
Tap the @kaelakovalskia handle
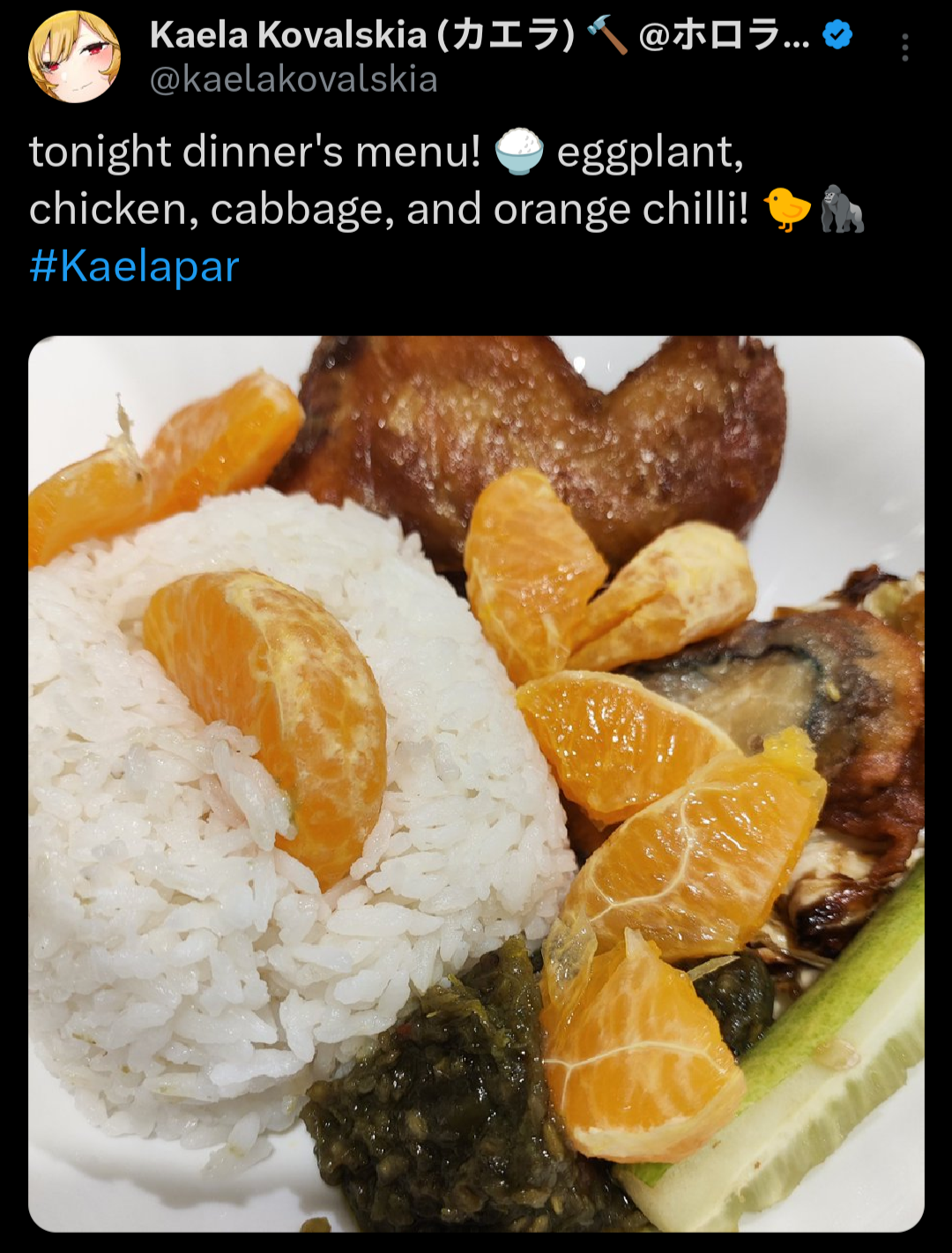[294, 80]
